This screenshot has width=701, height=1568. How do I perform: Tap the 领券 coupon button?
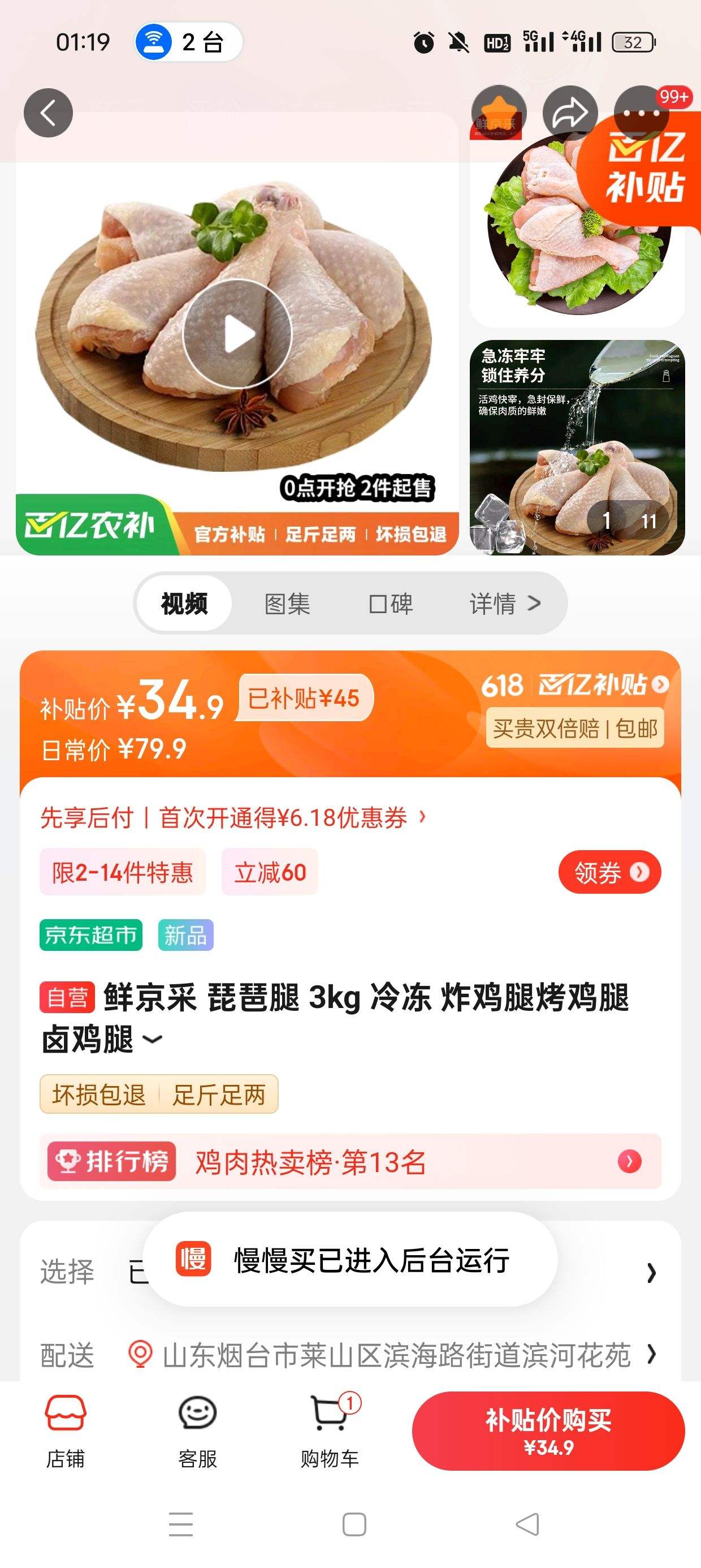point(609,872)
